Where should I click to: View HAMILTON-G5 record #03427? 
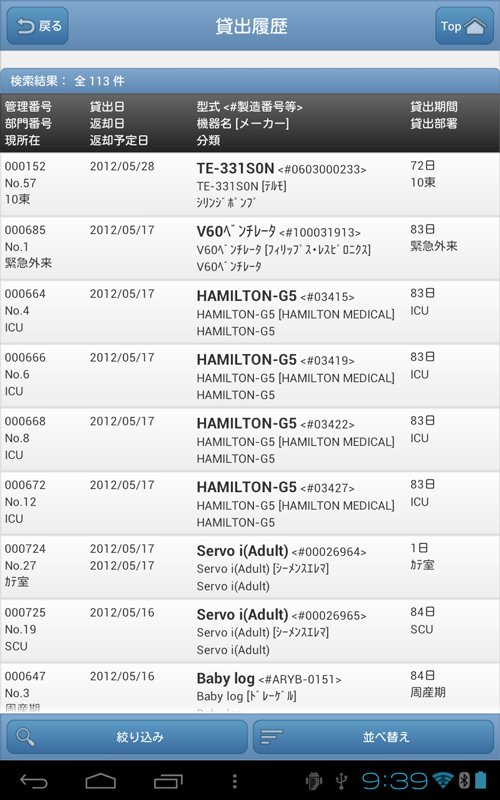click(x=250, y=503)
